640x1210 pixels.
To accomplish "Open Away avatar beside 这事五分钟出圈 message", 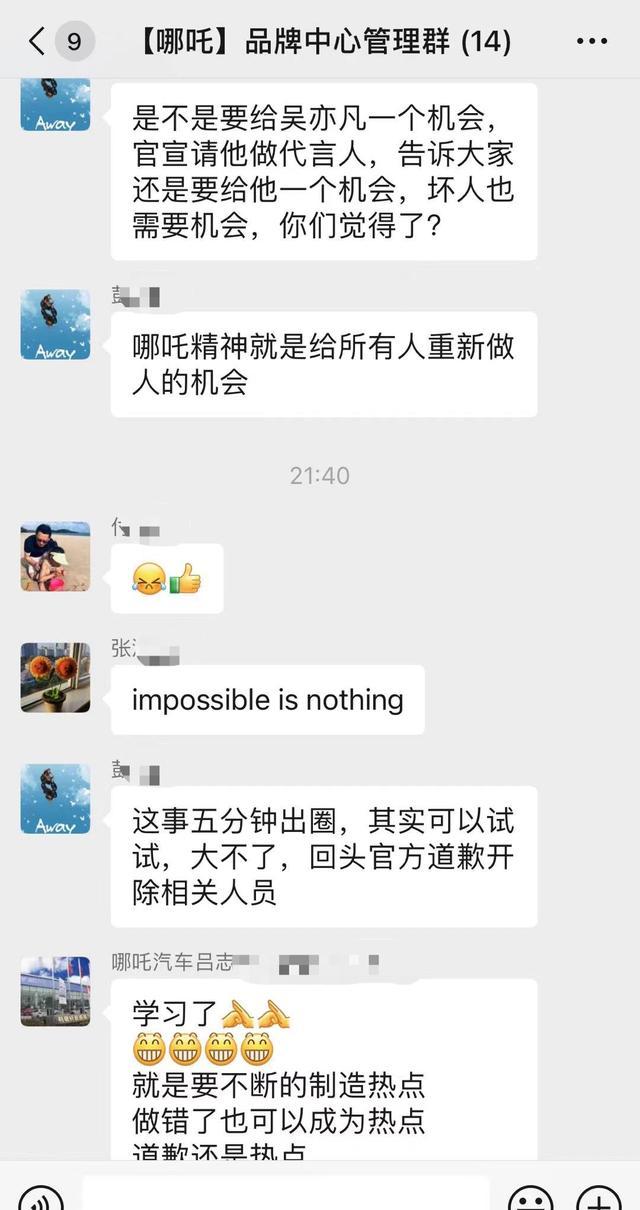I will coord(56,799).
